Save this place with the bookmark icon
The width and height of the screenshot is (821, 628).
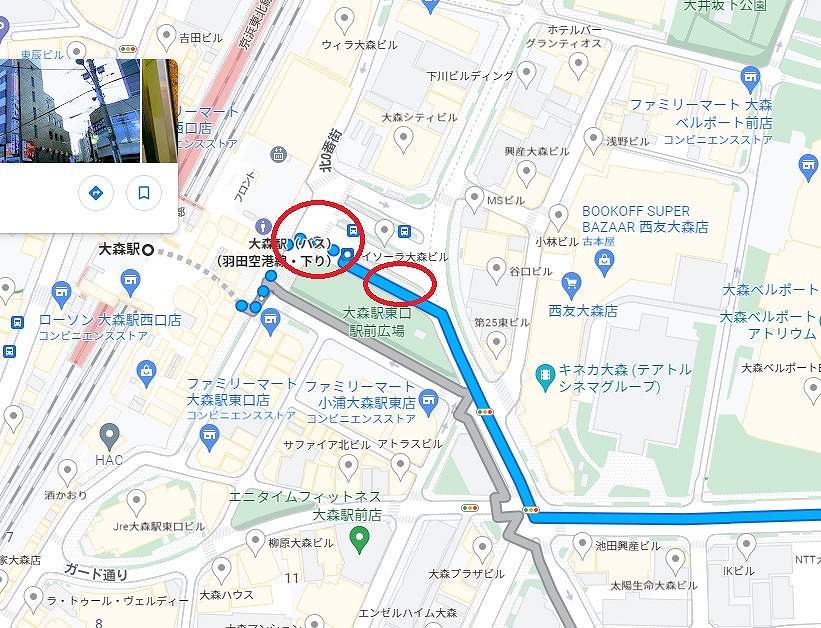pyautogui.click(x=143, y=192)
